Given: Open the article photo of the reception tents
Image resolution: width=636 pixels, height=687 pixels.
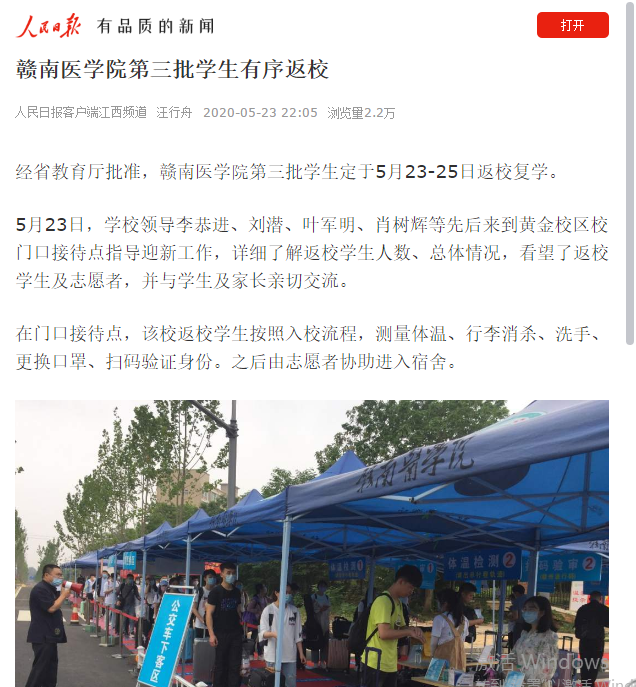Looking at the screenshot, I should [312, 543].
